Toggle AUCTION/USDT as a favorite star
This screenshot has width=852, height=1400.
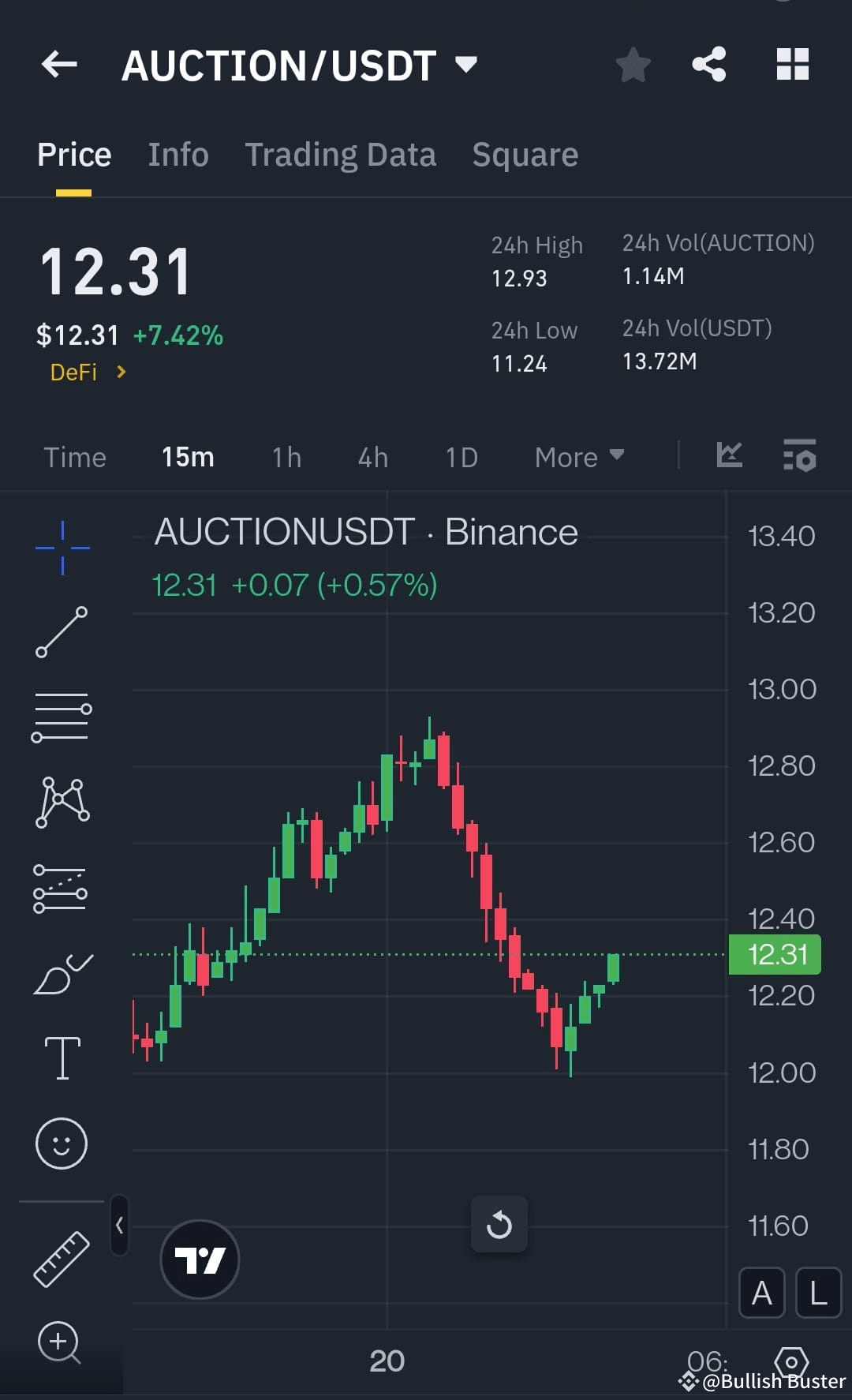pyautogui.click(x=633, y=65)
